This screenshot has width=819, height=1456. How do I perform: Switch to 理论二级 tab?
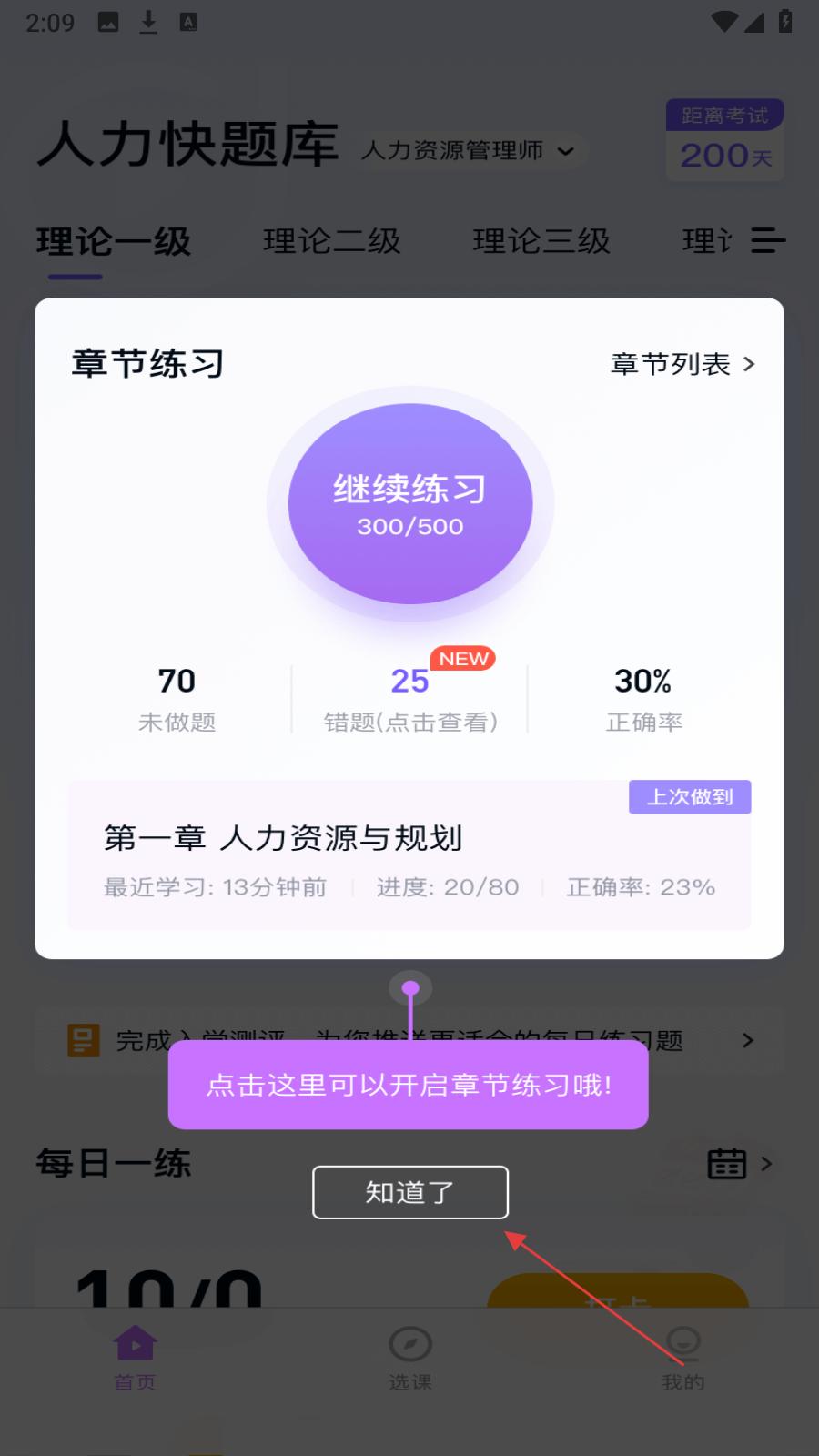pyautogui.click(x=332, y=241)
